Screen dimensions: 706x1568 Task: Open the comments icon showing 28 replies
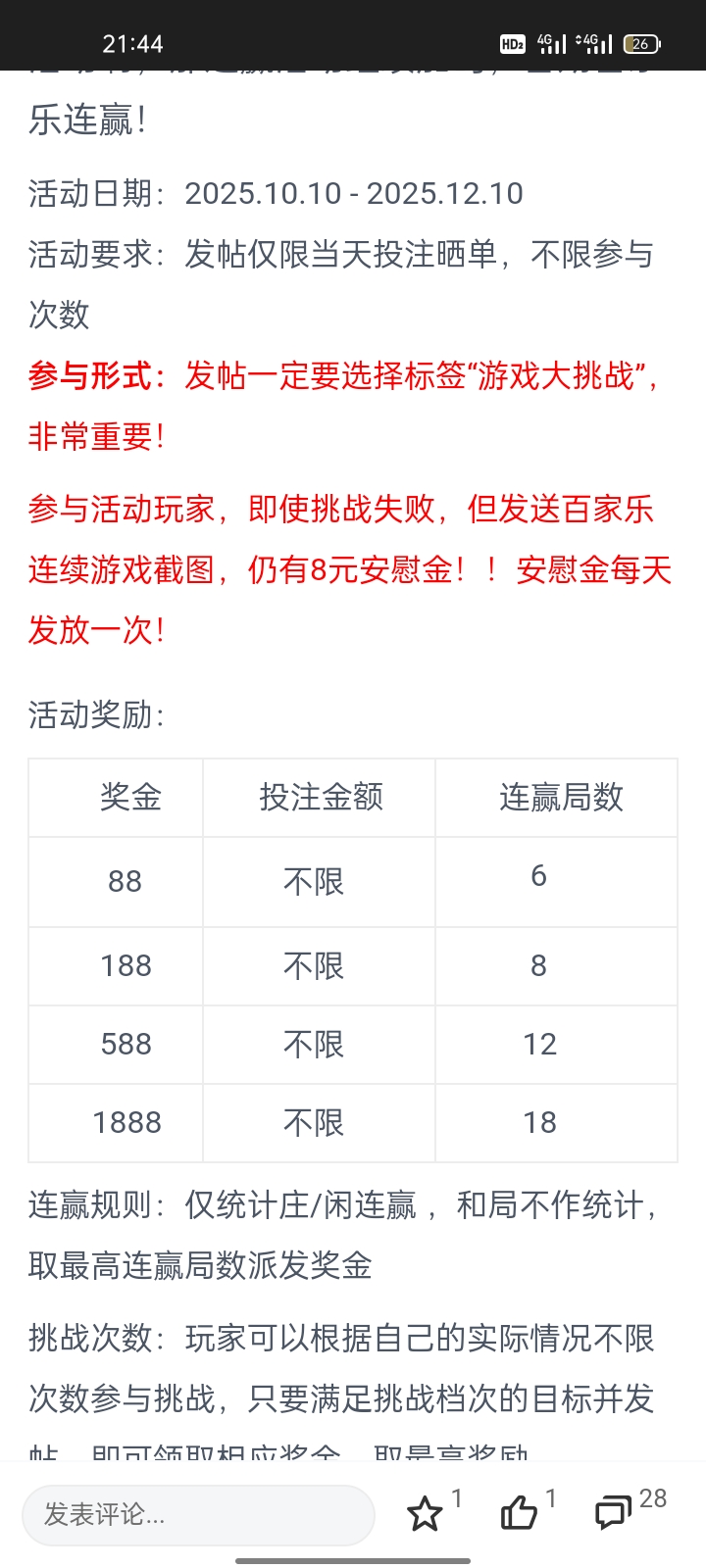coord(614,1514)
